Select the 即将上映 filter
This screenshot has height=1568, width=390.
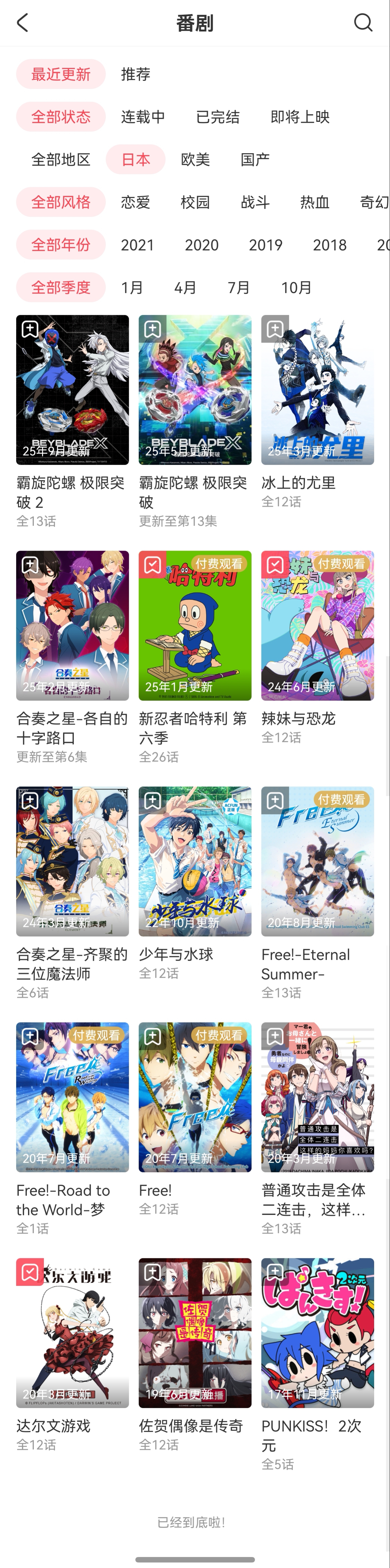[300, 117]
